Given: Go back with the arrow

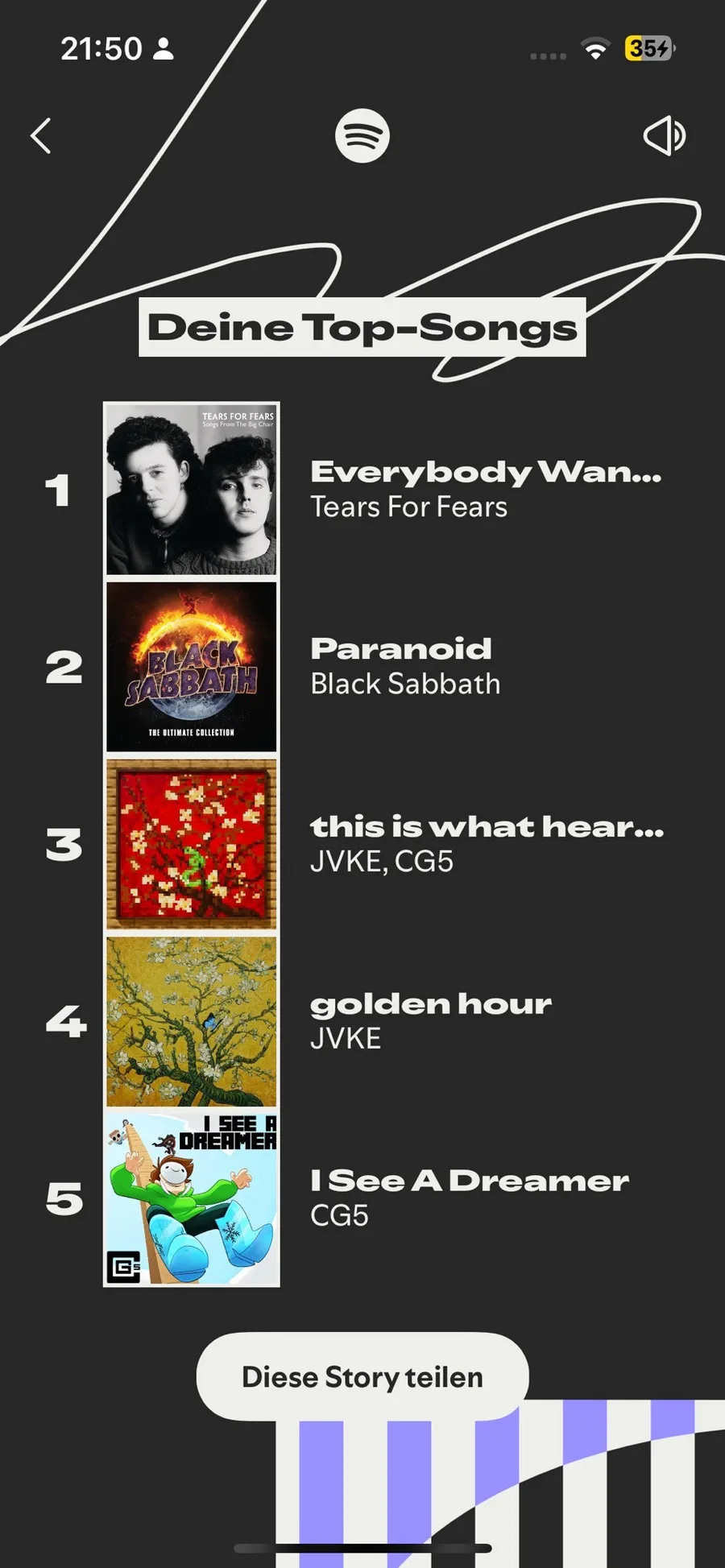Looking at the screenshot, I should tap(41, 135).
